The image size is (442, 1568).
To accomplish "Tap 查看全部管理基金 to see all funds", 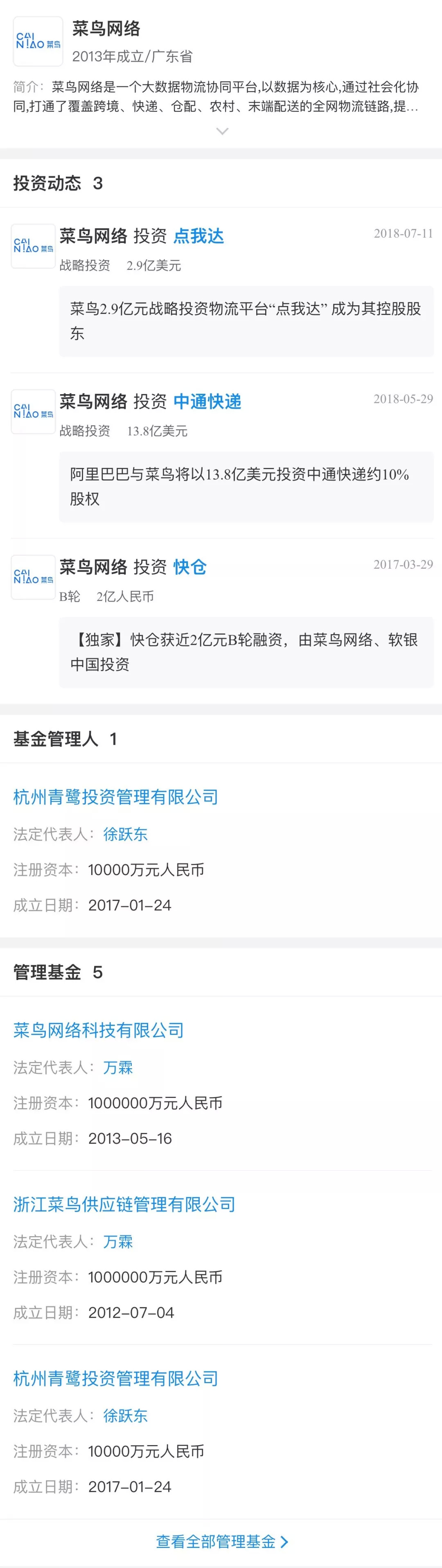I will (222, 1541).
